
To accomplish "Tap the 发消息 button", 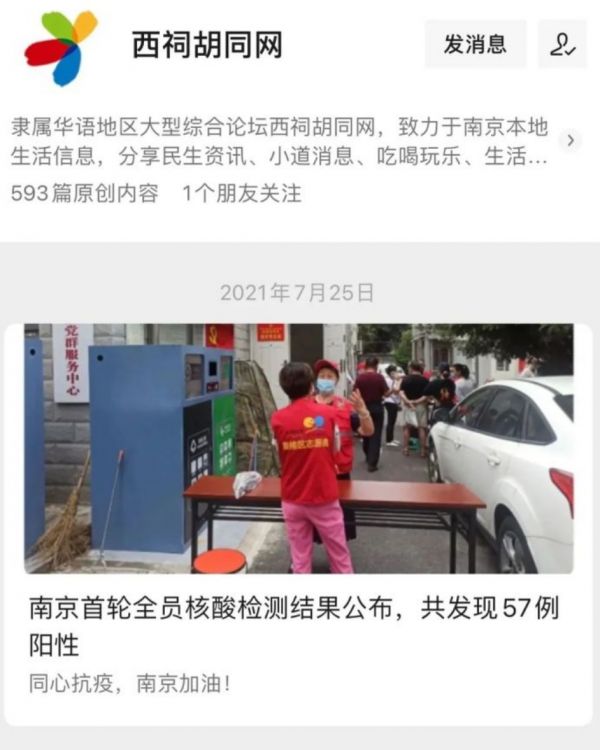I will point(475,44).
